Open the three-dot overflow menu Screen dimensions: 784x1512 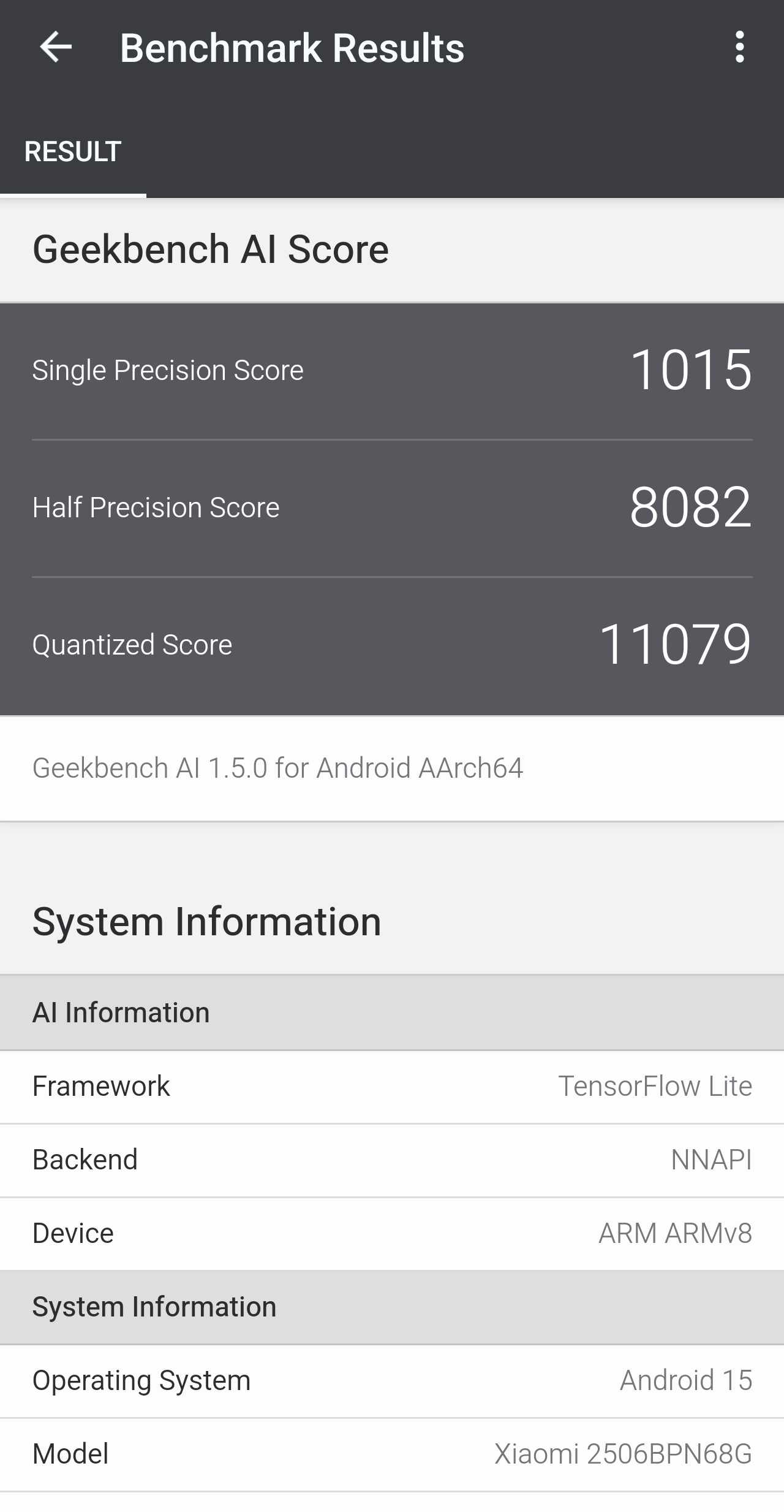[x=739, y=47]
